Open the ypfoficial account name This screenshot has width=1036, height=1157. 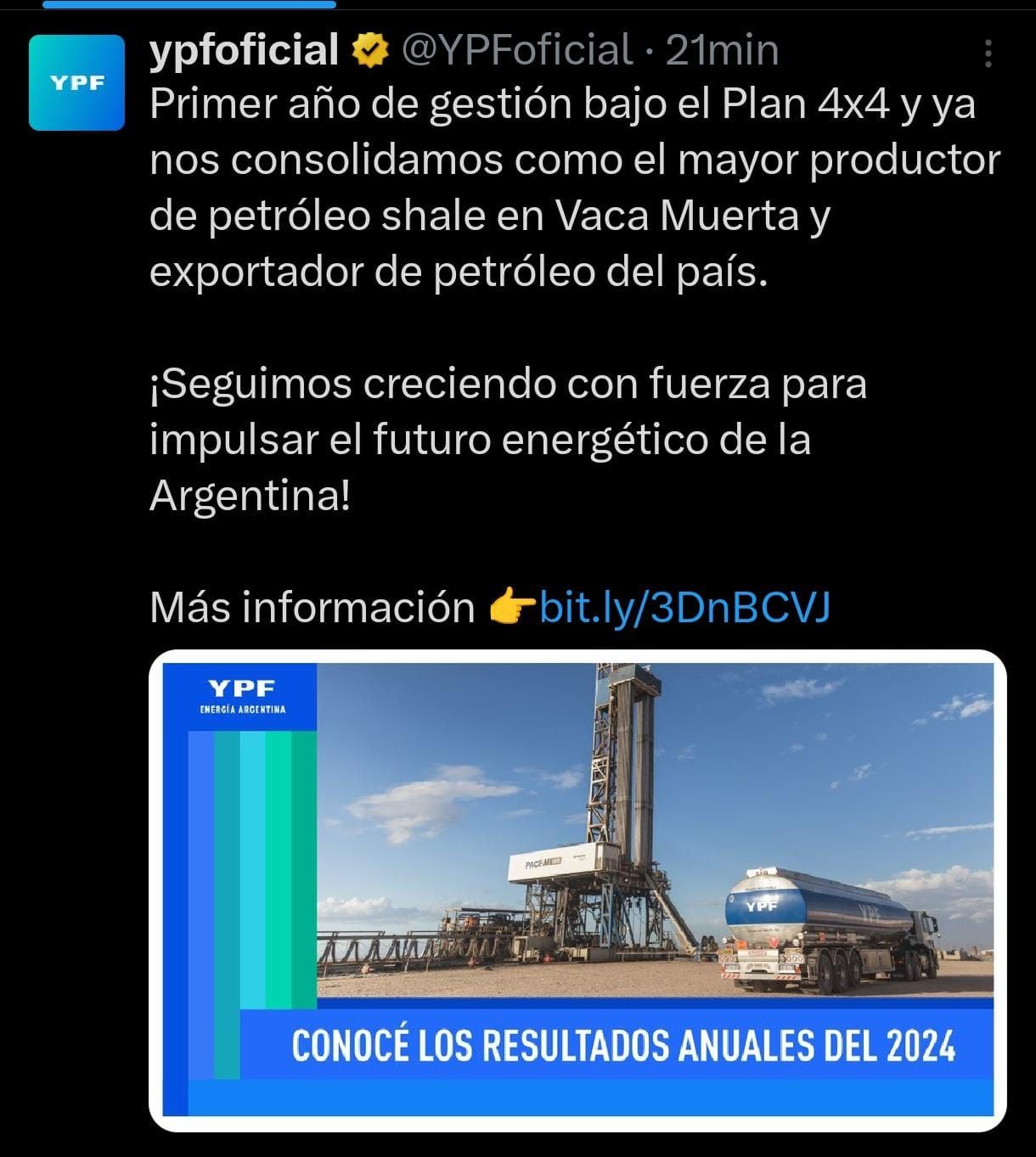(244, 50)
